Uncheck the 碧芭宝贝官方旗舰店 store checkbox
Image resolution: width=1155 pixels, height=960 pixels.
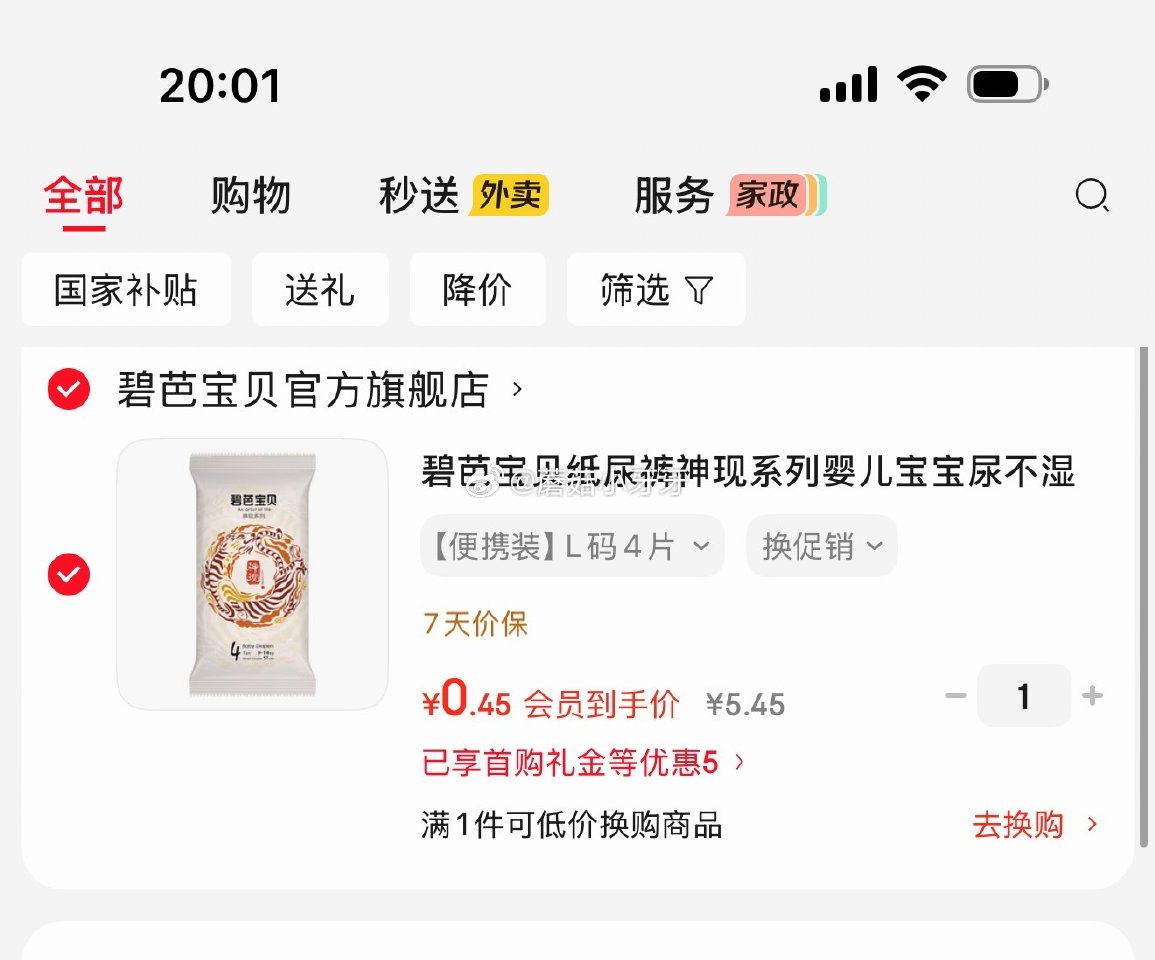pyautogui.click(x=69, y=389)
